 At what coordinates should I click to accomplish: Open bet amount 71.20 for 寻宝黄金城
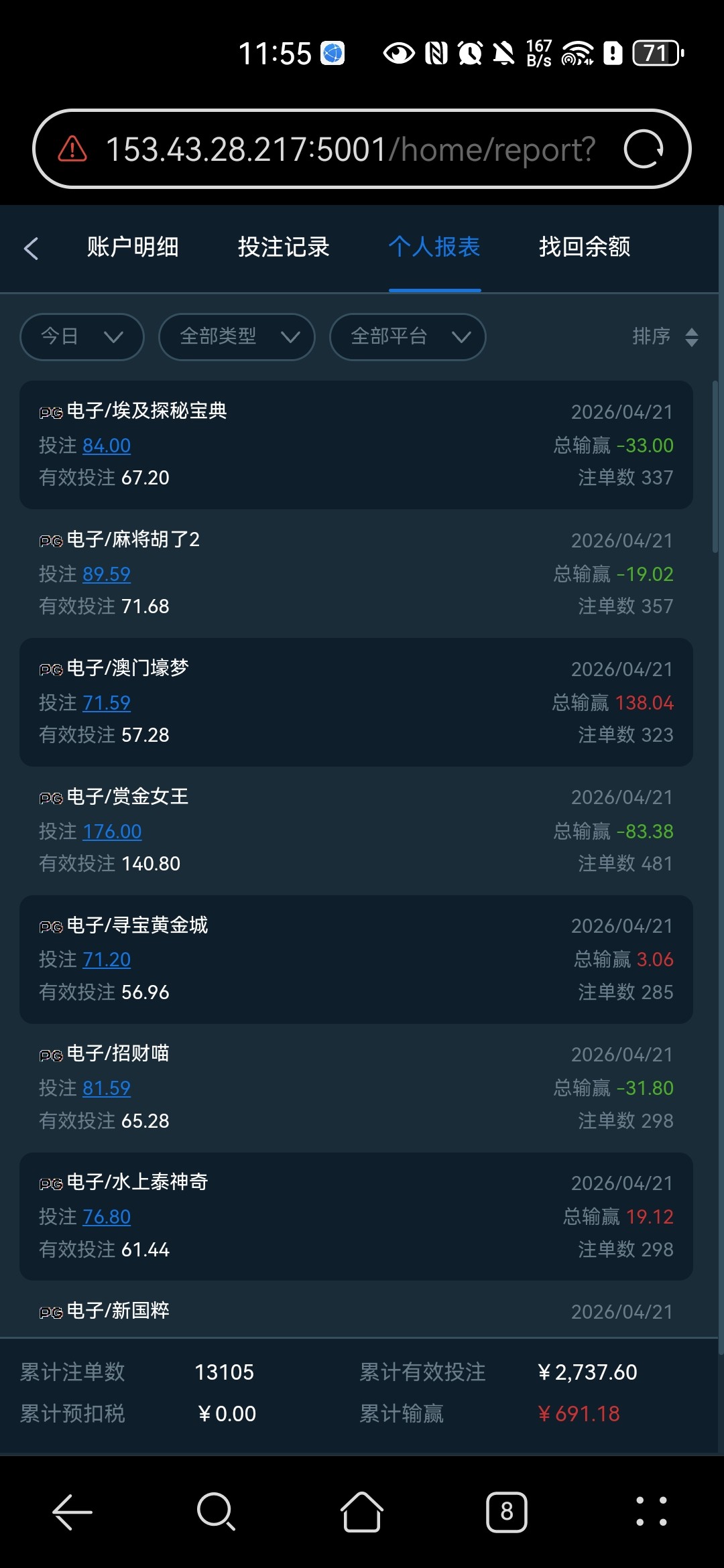pyautogui.click(x=107, y=960)
